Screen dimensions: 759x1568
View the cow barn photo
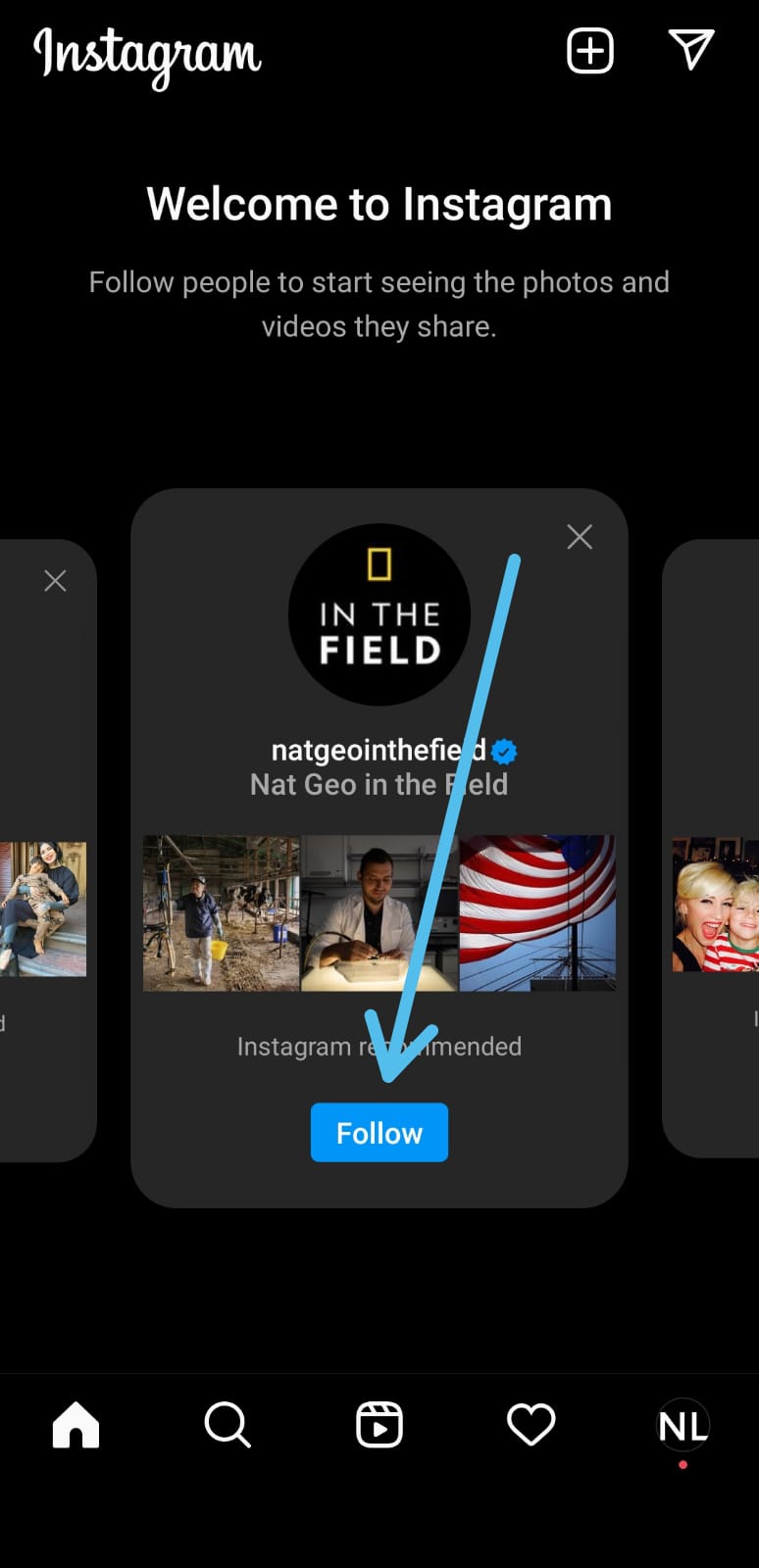222,912
